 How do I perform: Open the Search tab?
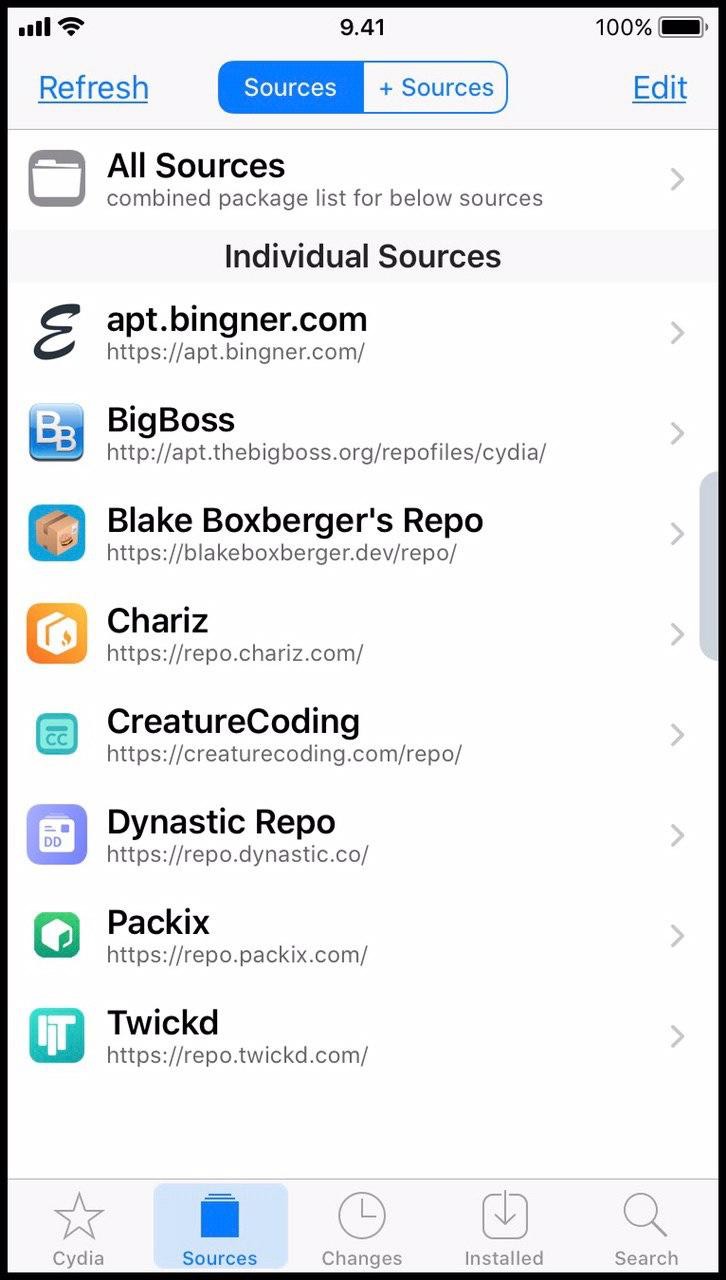(646, 1228)
